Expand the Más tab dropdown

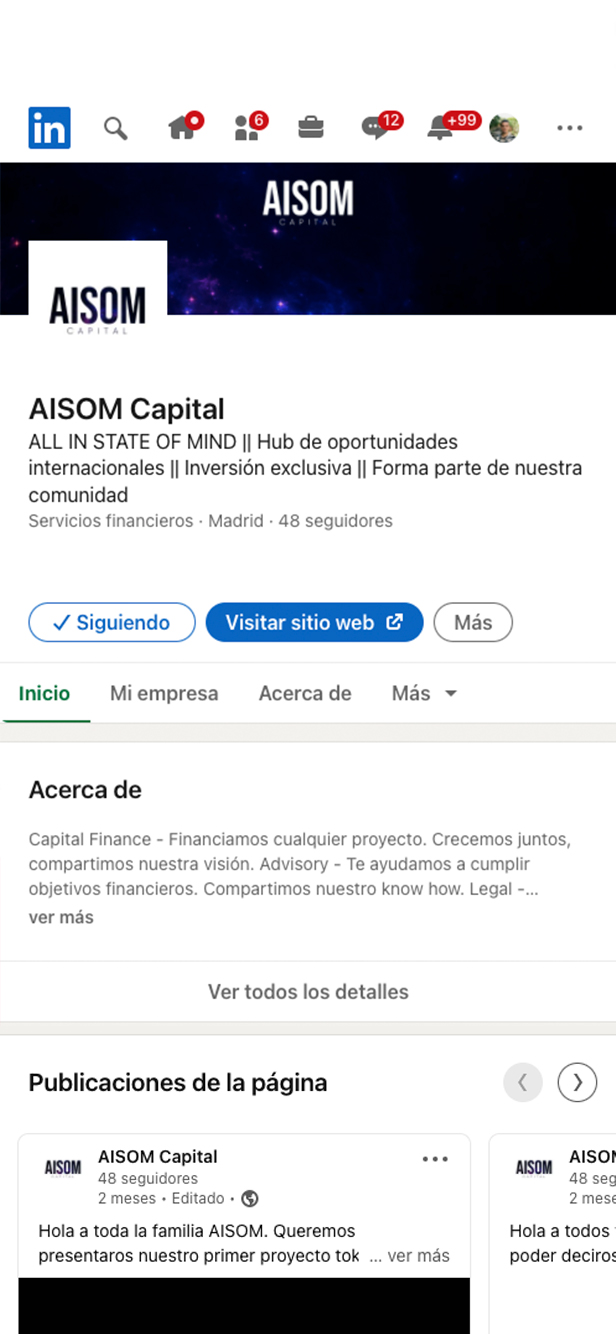pyautogui.click(x=424, y=693)
